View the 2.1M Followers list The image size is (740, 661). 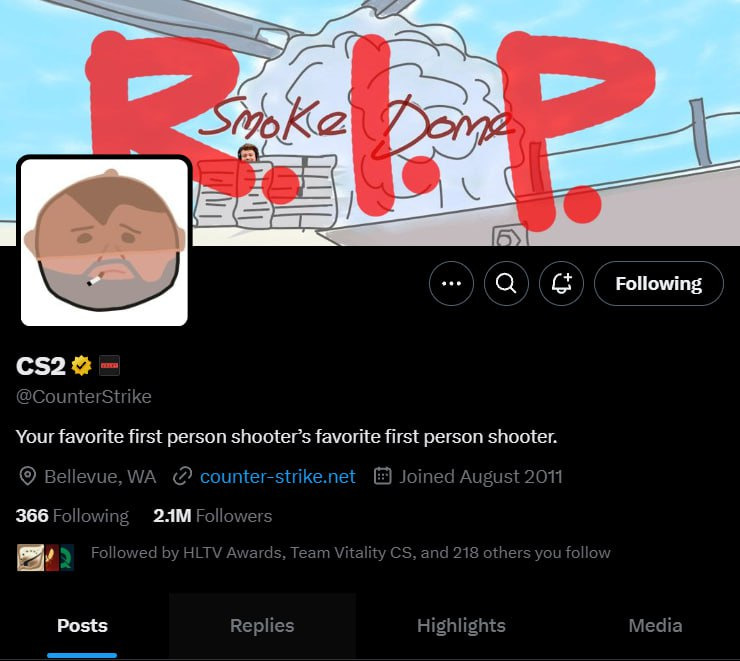212,516
